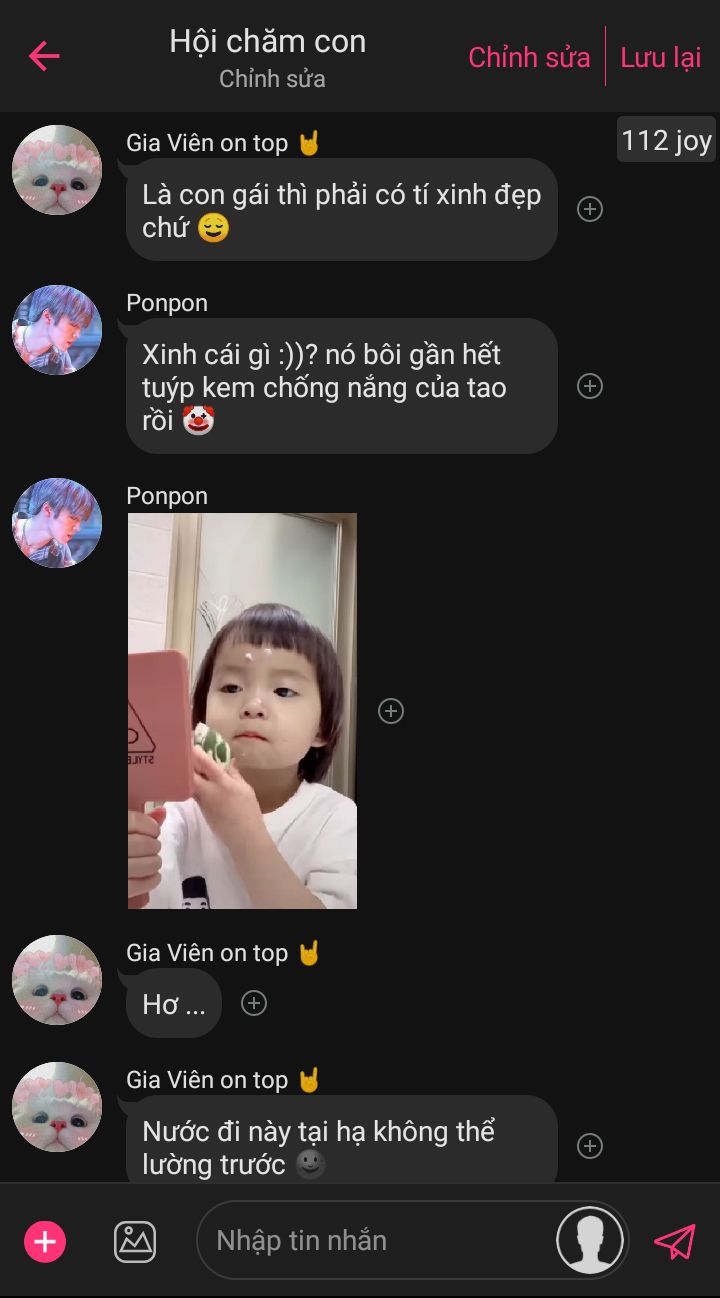Tap the plus icon beside "Hơ ..." message
720x1298 pixels.
point(254,1003)
